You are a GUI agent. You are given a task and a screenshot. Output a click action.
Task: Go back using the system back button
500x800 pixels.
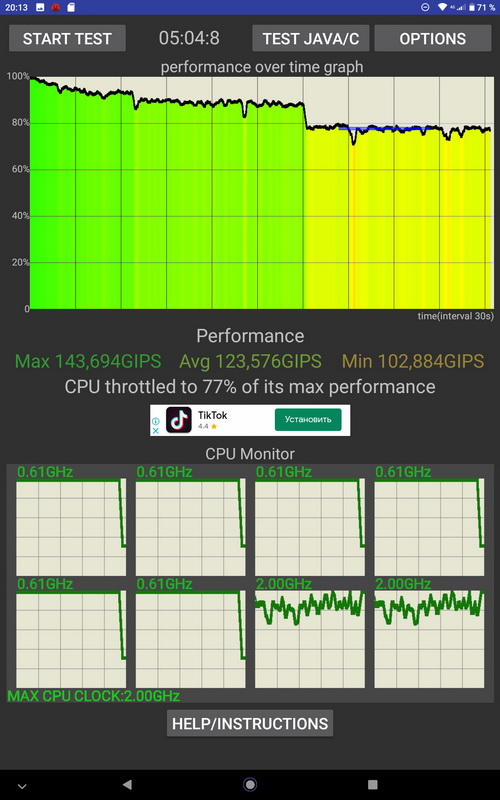point(127,785)
